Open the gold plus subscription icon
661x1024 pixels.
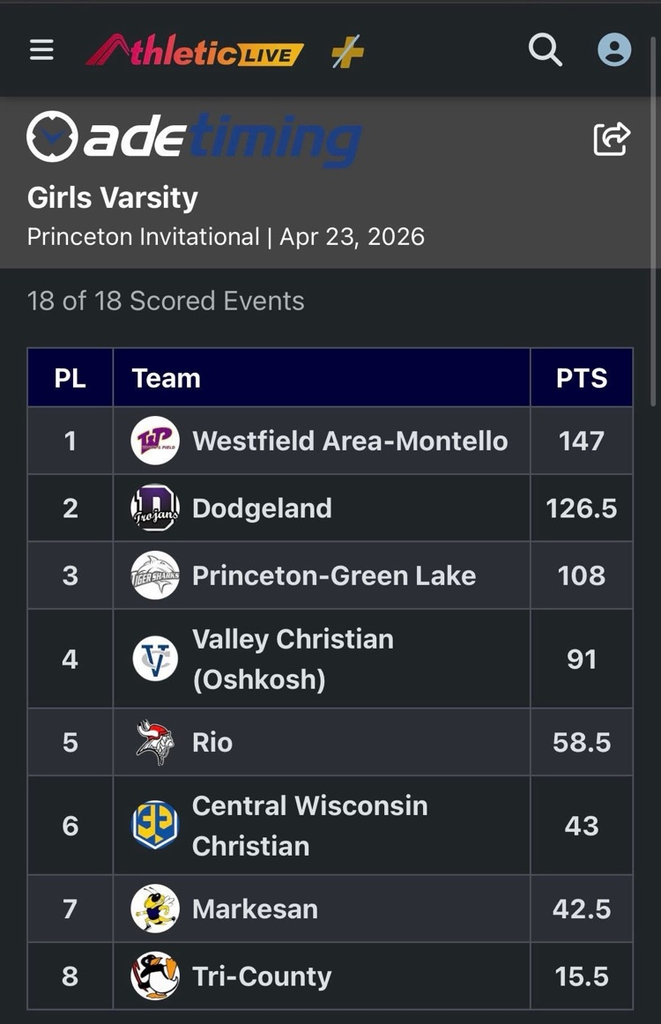pyautogui.click(x=347, y=52)
